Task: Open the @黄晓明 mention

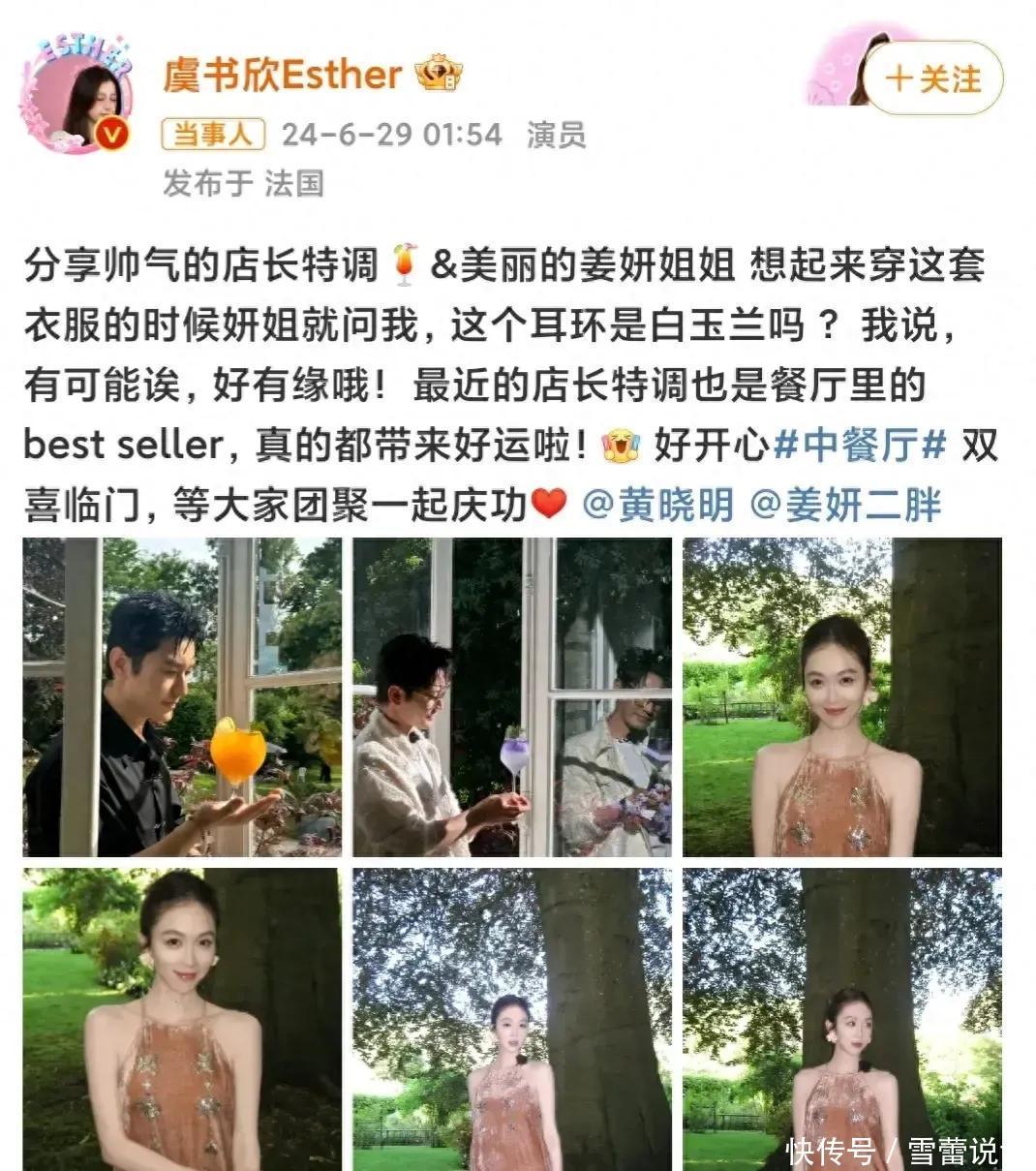Action: coord(658,507)
